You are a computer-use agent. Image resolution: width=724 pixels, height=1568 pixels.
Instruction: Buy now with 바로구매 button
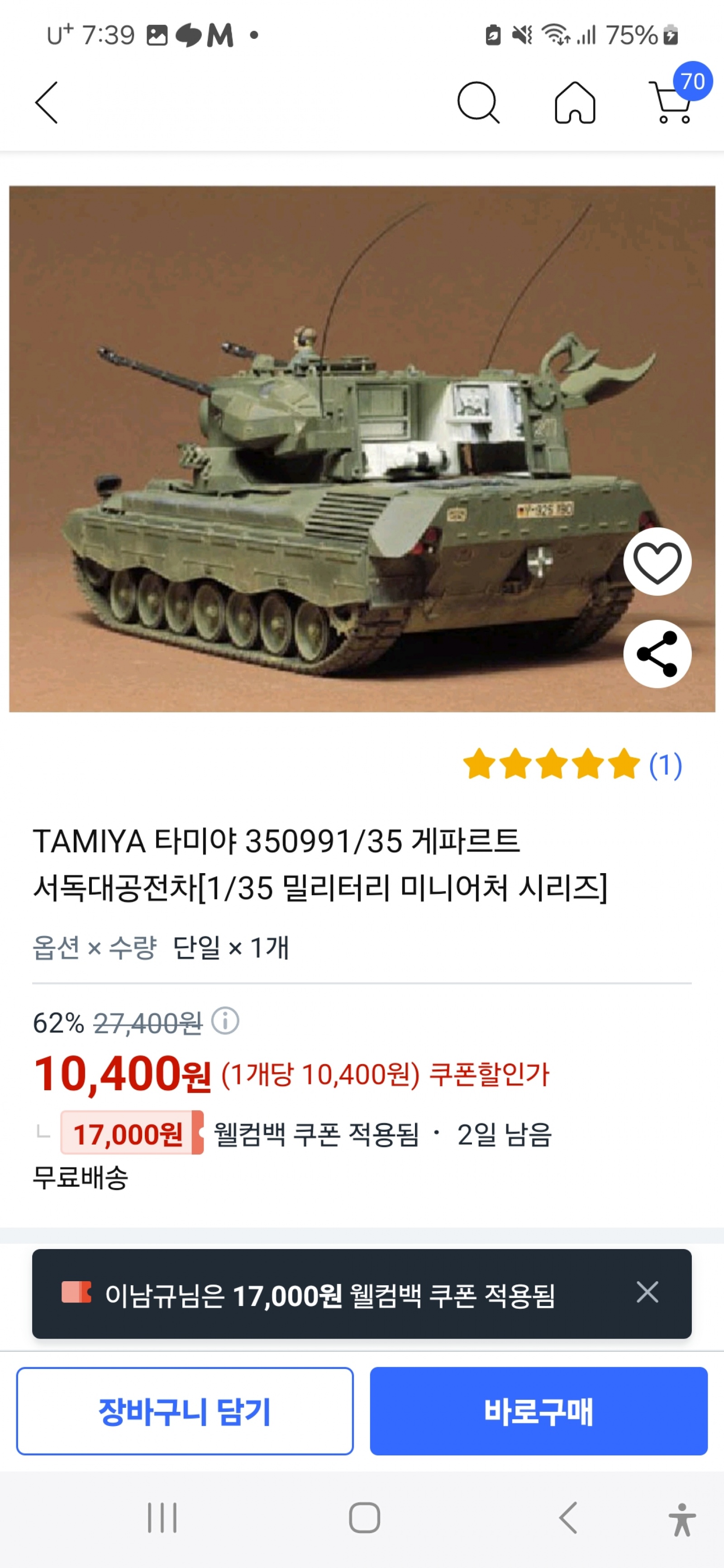tap(538, 1411)
